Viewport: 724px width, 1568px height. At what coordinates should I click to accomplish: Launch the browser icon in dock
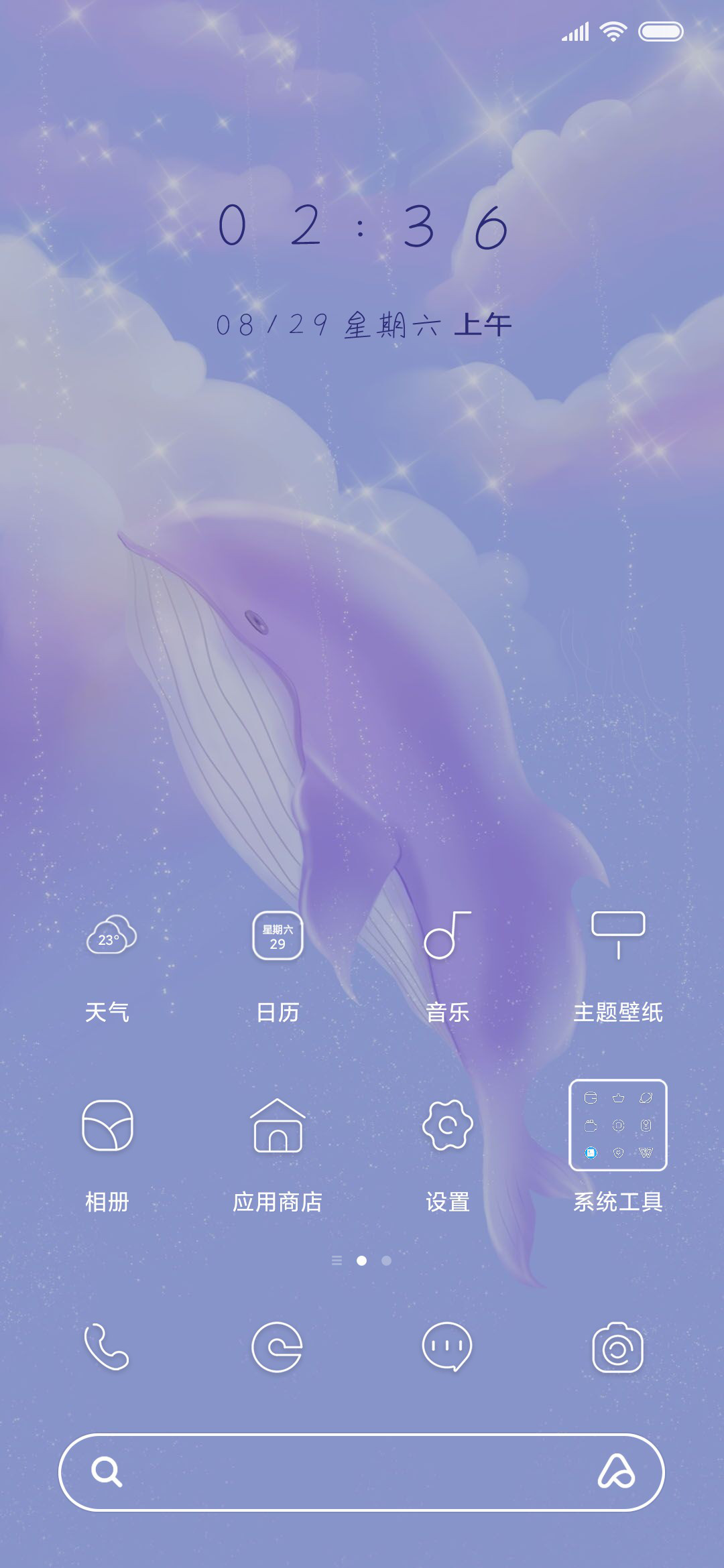(277, 1347)
